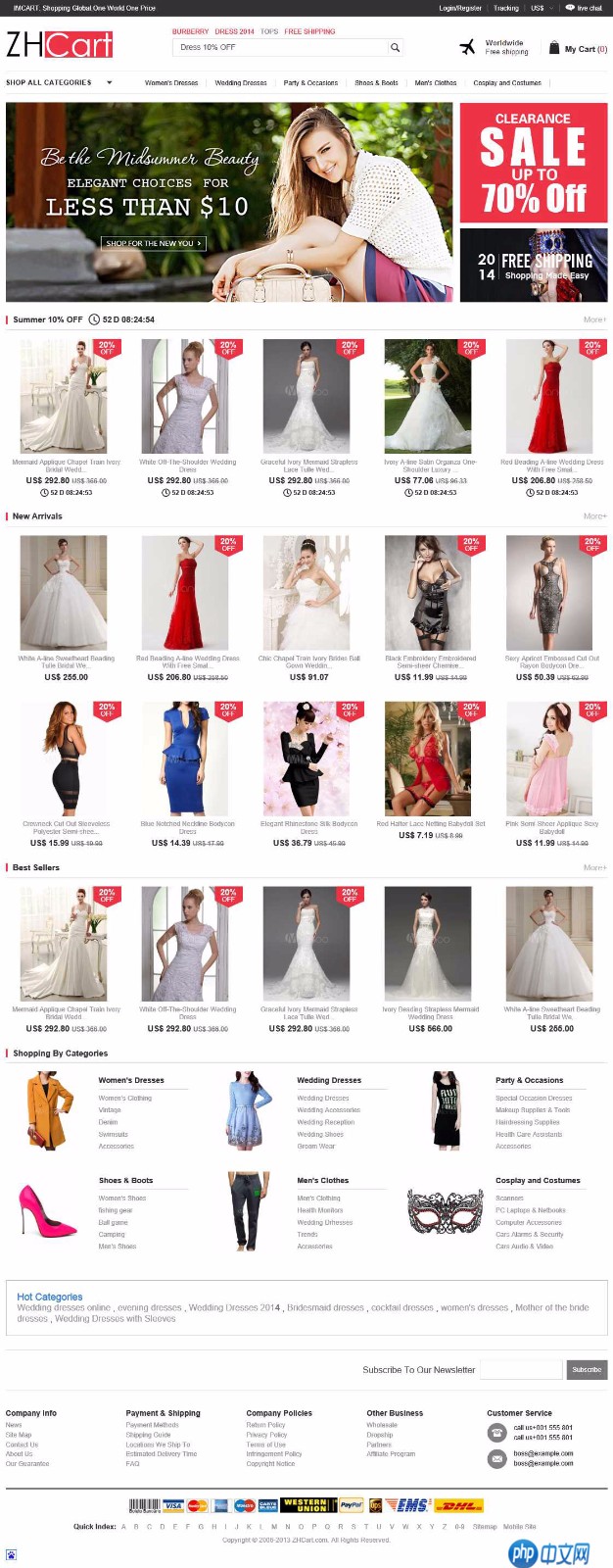The width and height of the screenshot is (613, 1568).
Task: Start a live chat
Action: (x=589, y=8)
